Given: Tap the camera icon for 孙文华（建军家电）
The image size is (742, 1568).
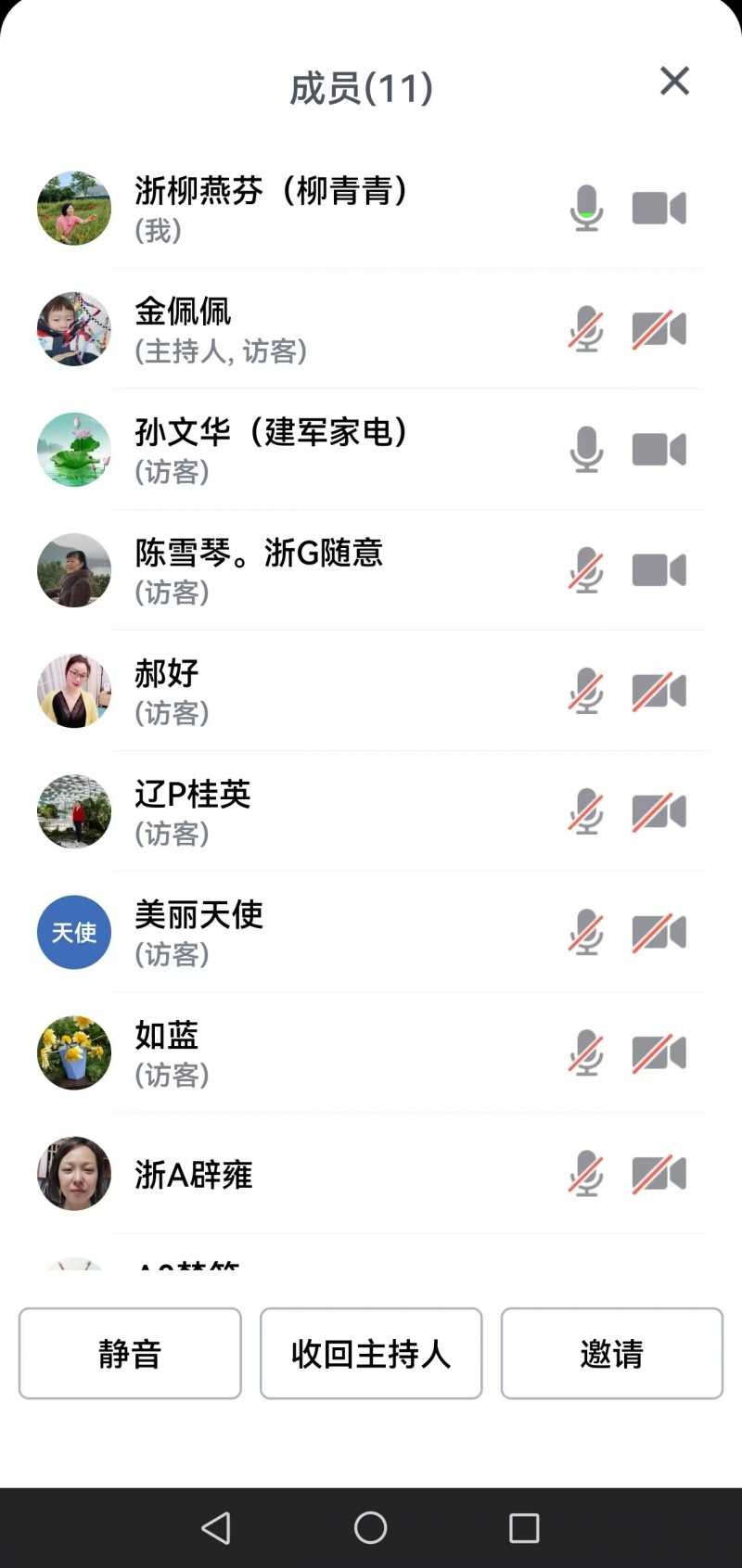Looking at the screenshot, I should [x=659, y=450].
